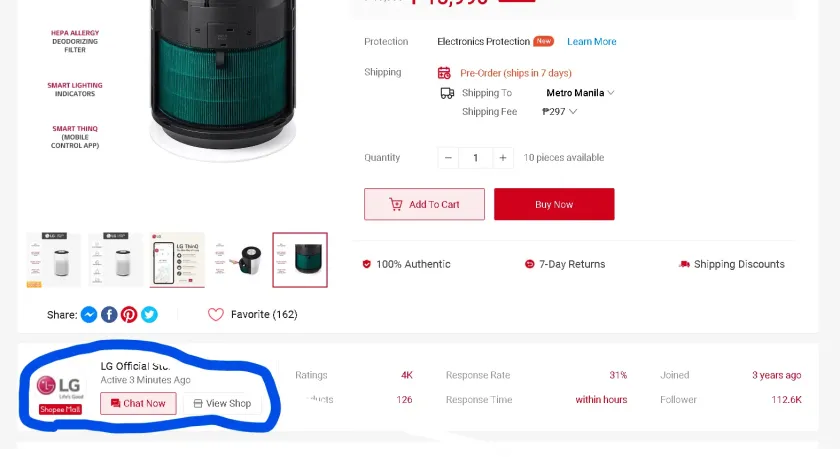
Task: Favorite this product with the heart
Action: point(216,315)
